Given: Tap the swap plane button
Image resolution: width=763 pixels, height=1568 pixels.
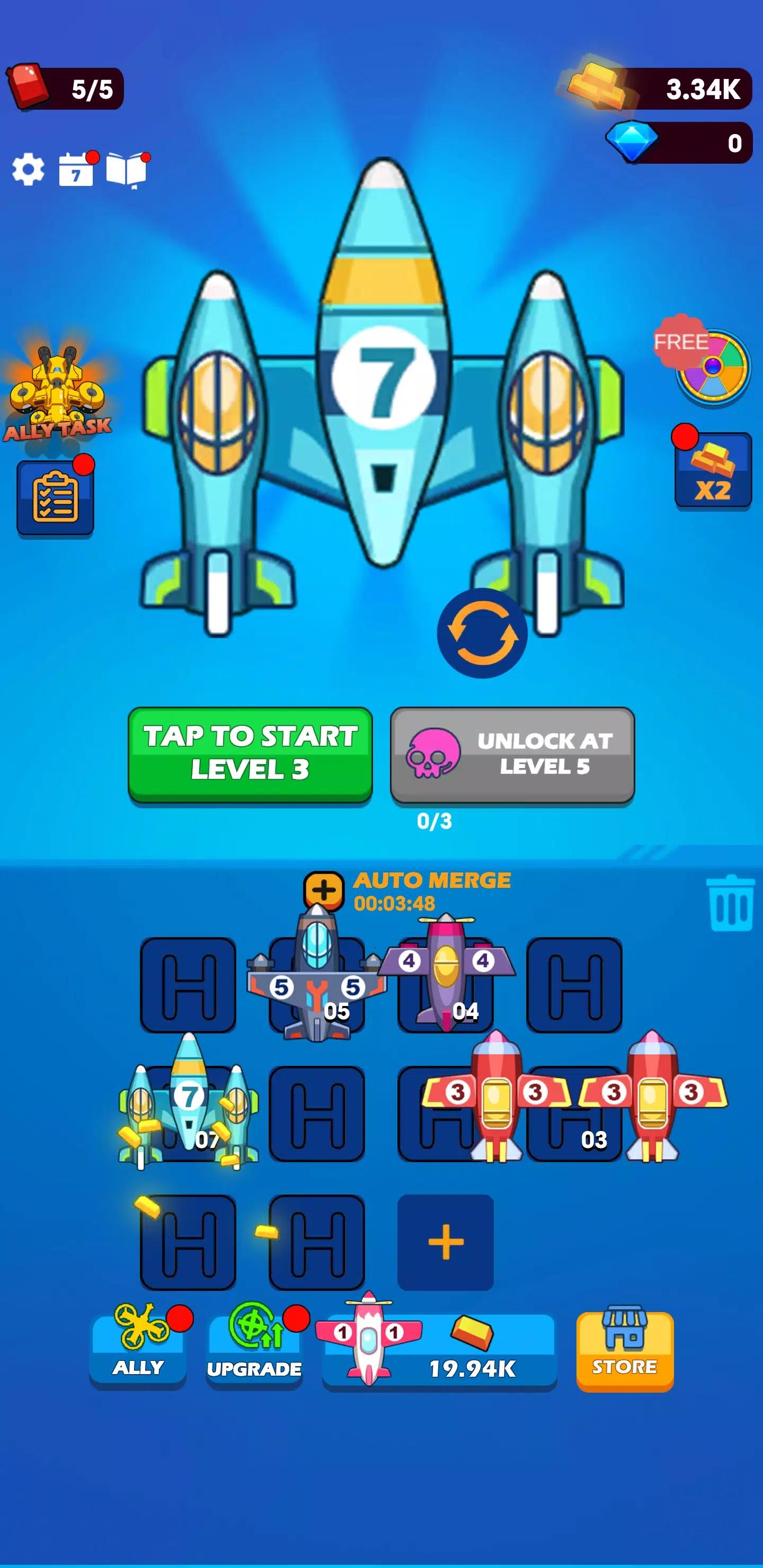Looking at the screenshot, I should 482,633.
